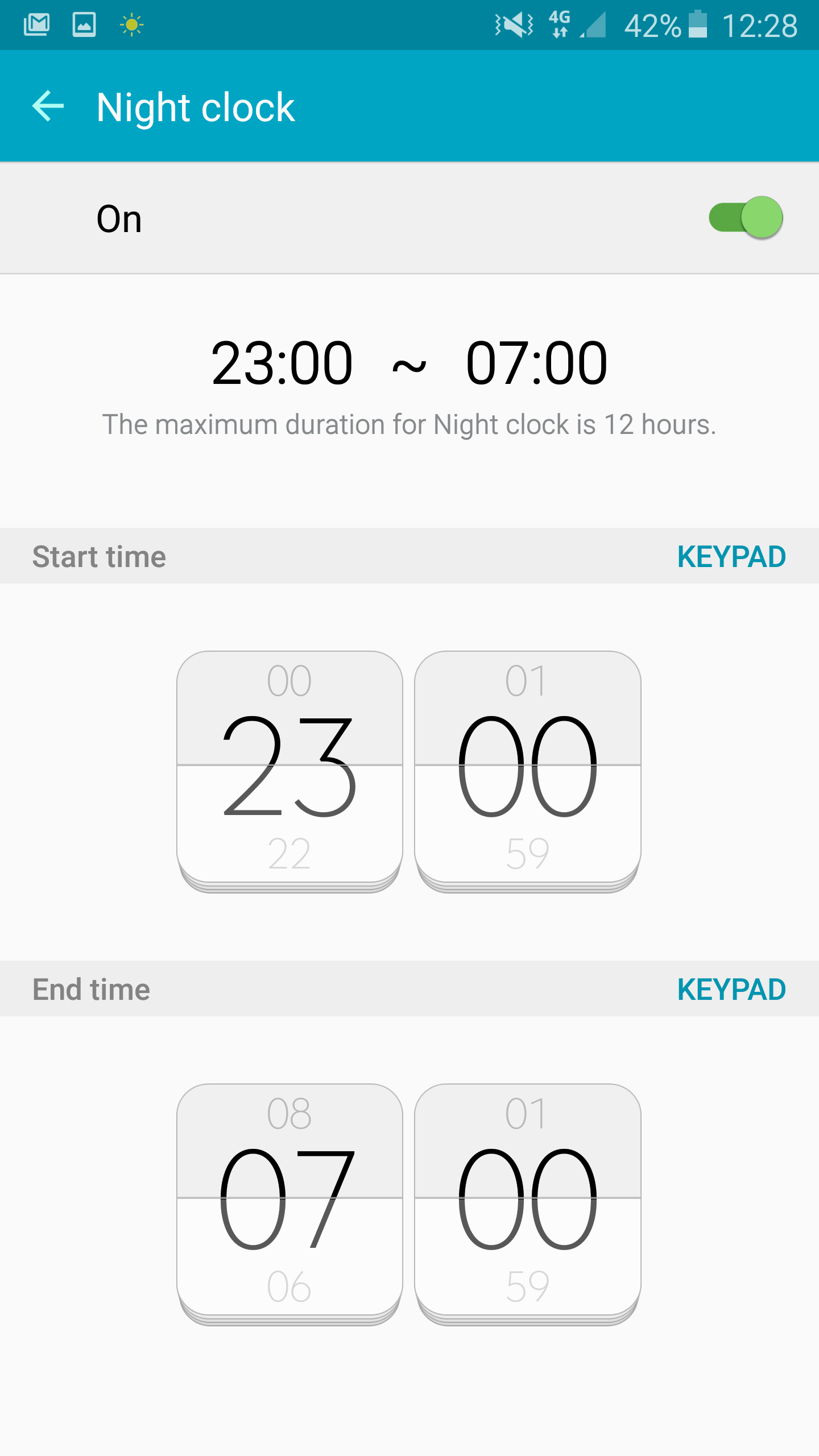This screenshot has height=1456, width=819.
Task: Tap hour 22 below 23 in Start time
Action: tap(289, 853)
